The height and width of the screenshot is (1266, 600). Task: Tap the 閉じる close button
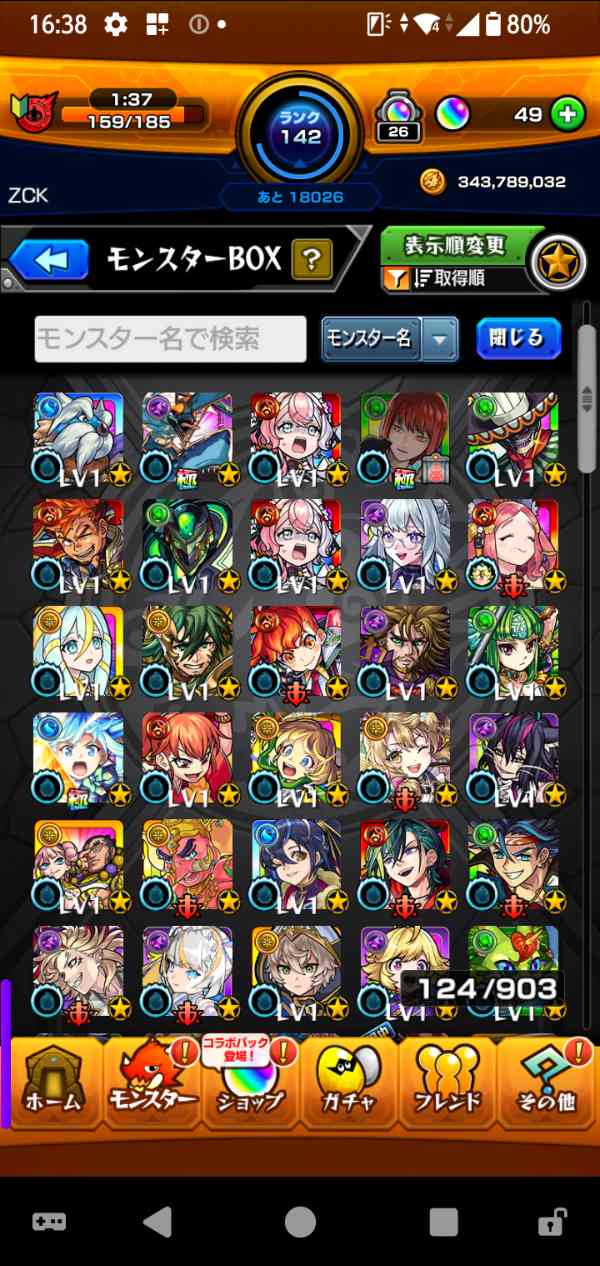(x=517, y=338)
